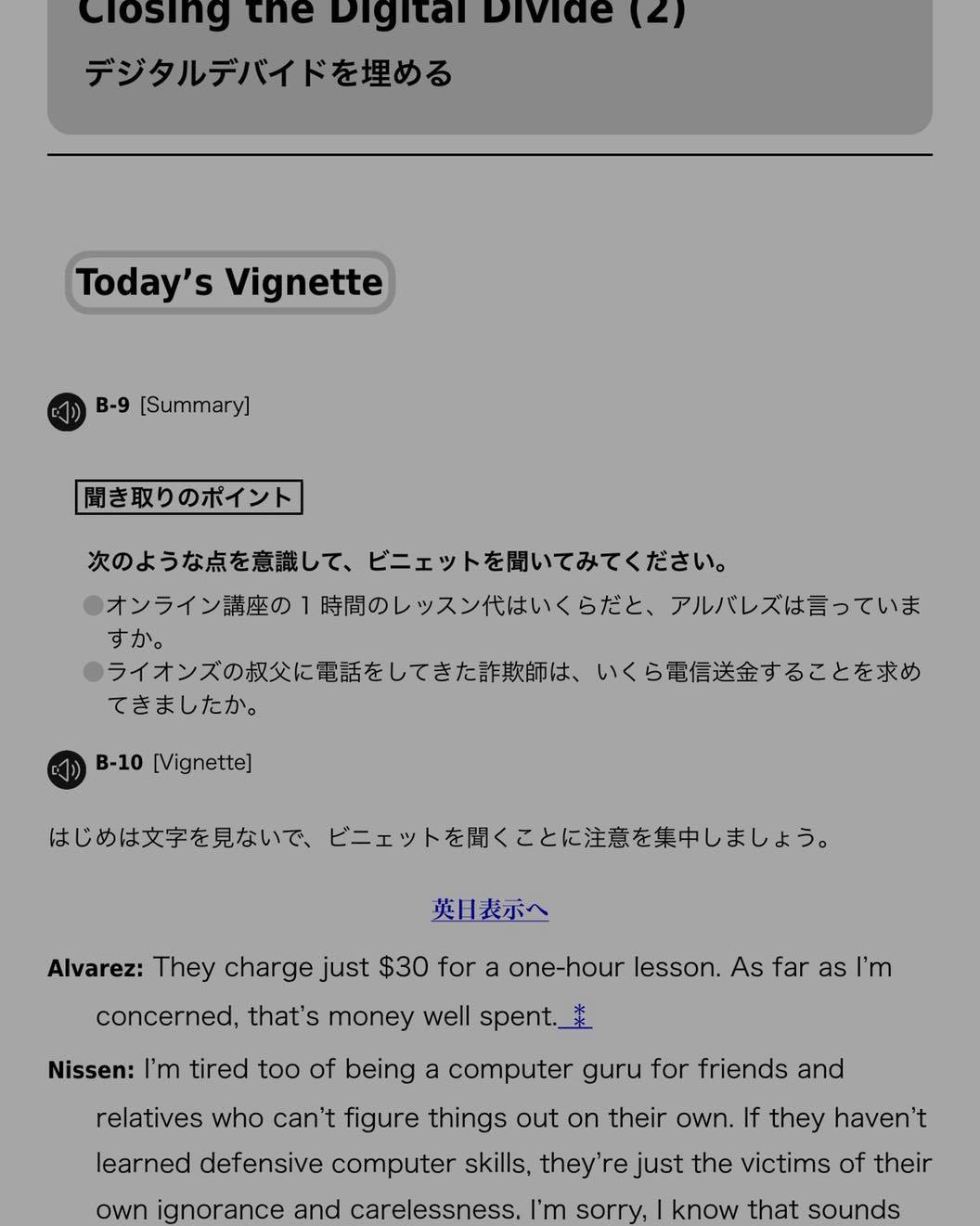Viewport: 980px width, 1226px height.
Task: Open the 英日表示へ link
Action: pyautogui.click(x=490, y=910)
